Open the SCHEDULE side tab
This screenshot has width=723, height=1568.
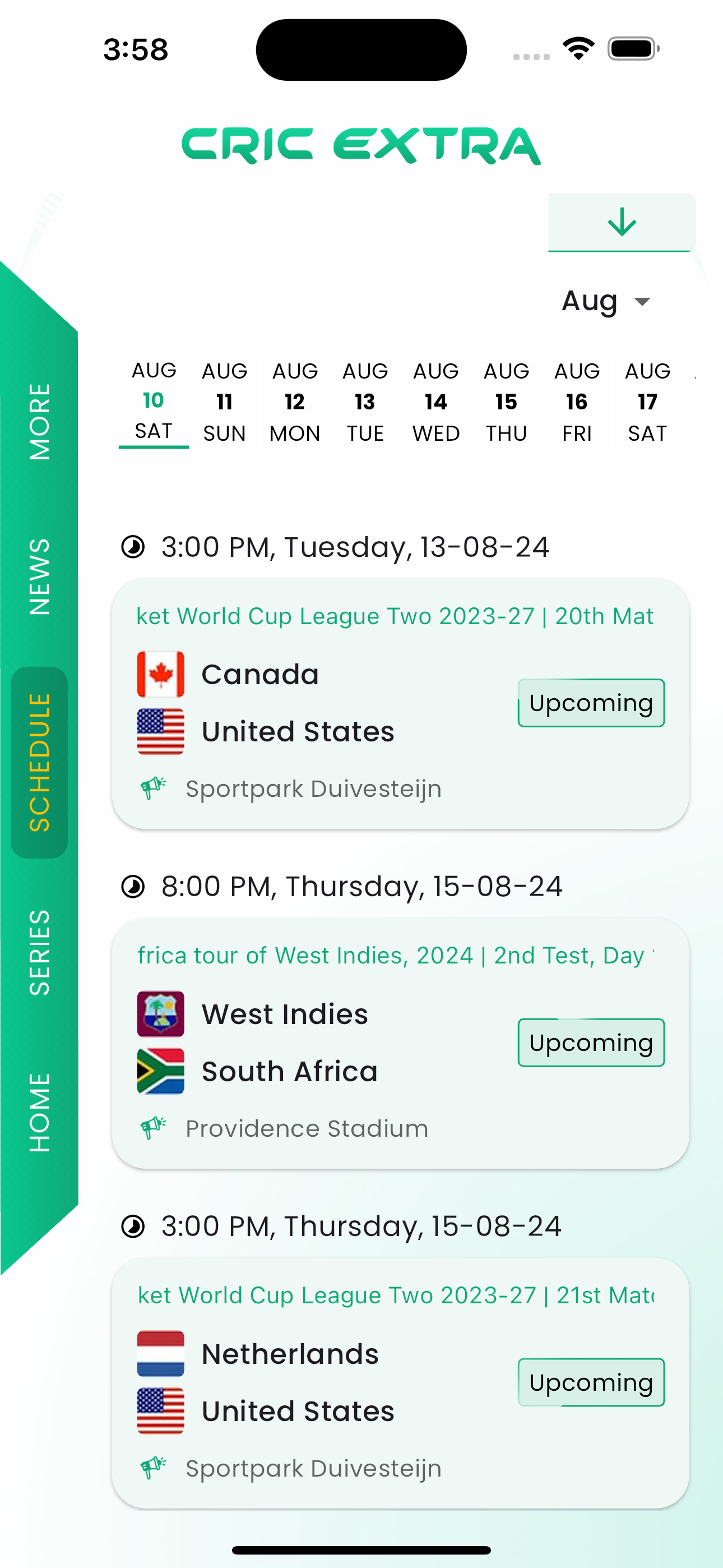tap(40, 762)
